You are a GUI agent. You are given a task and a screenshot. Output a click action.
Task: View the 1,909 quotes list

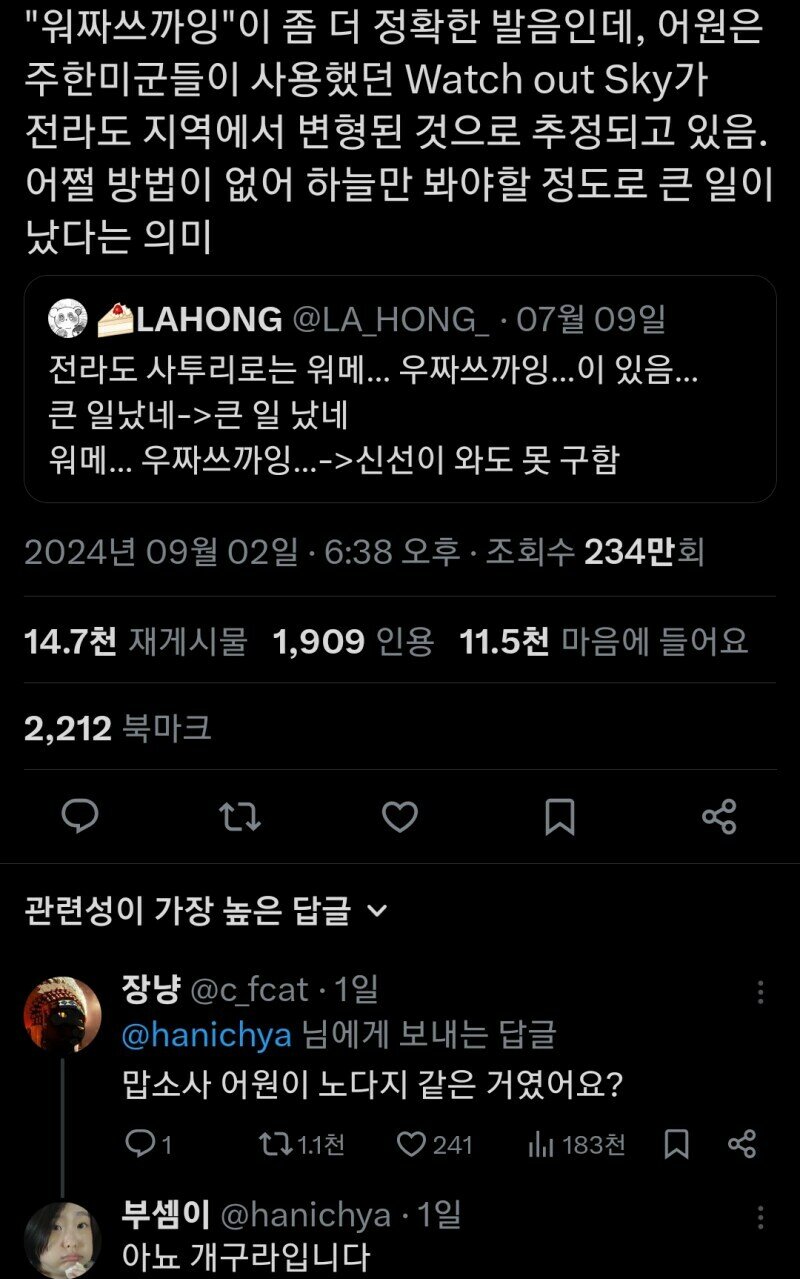point(353,641)
